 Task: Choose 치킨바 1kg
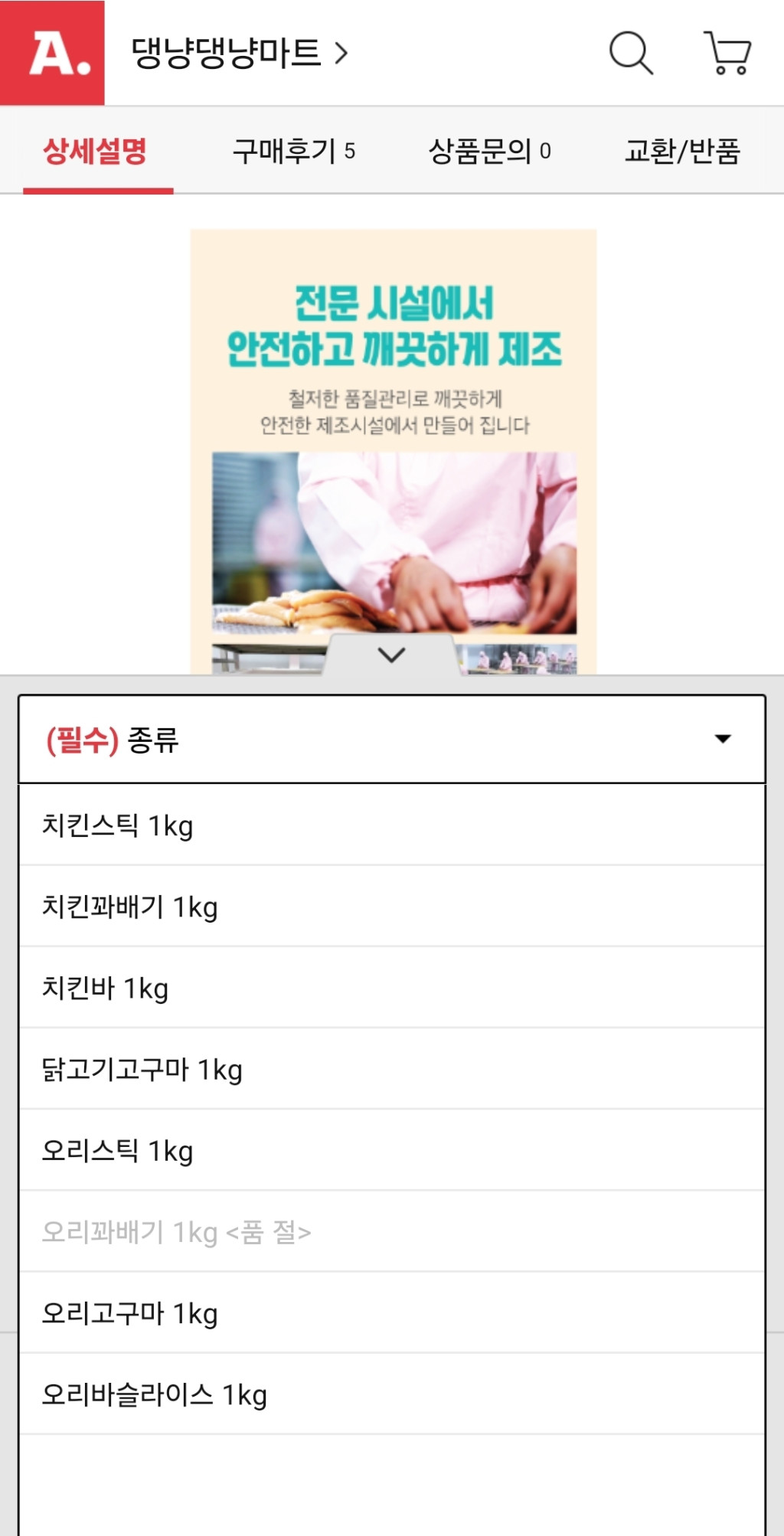tap(105, 988)
